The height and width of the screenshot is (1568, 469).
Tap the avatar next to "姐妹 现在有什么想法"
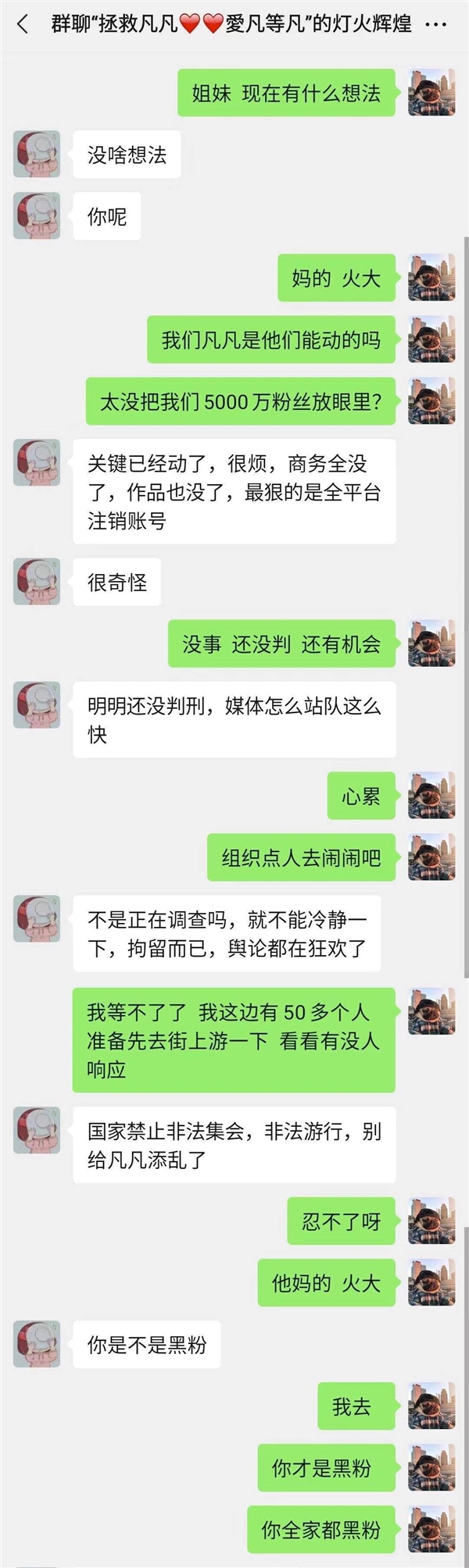click(431, 92)
